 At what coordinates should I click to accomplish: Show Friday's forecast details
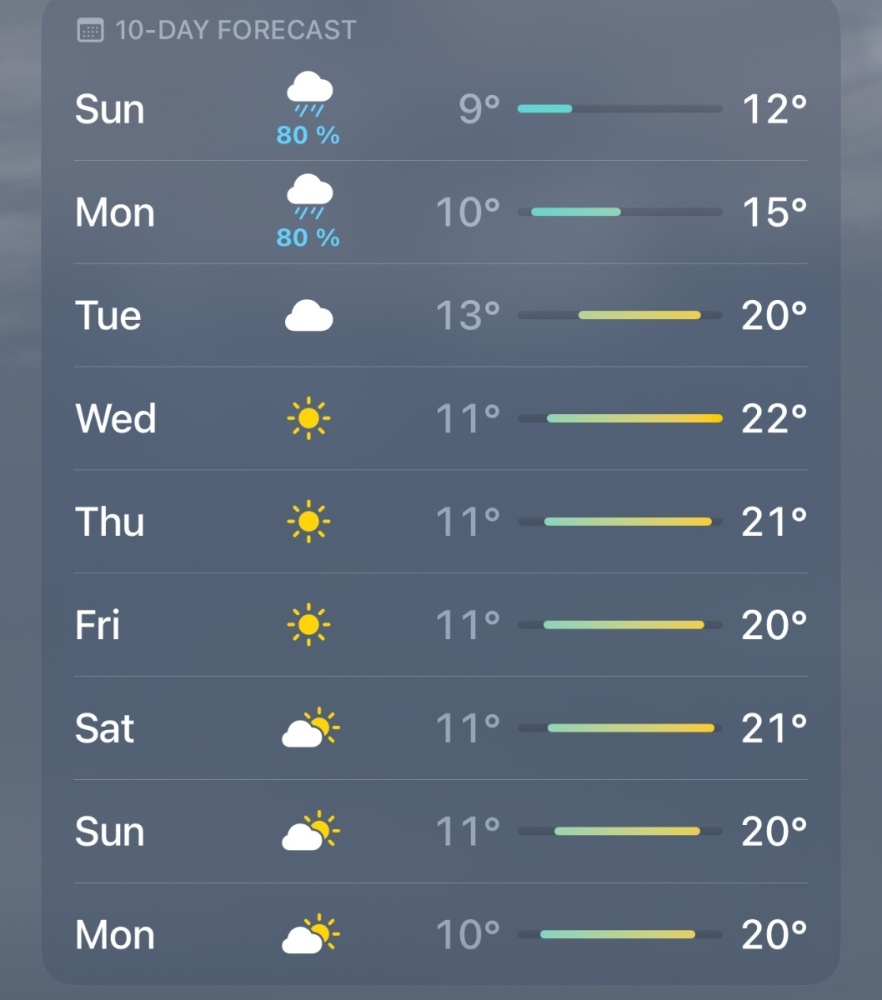click(440, 625)
